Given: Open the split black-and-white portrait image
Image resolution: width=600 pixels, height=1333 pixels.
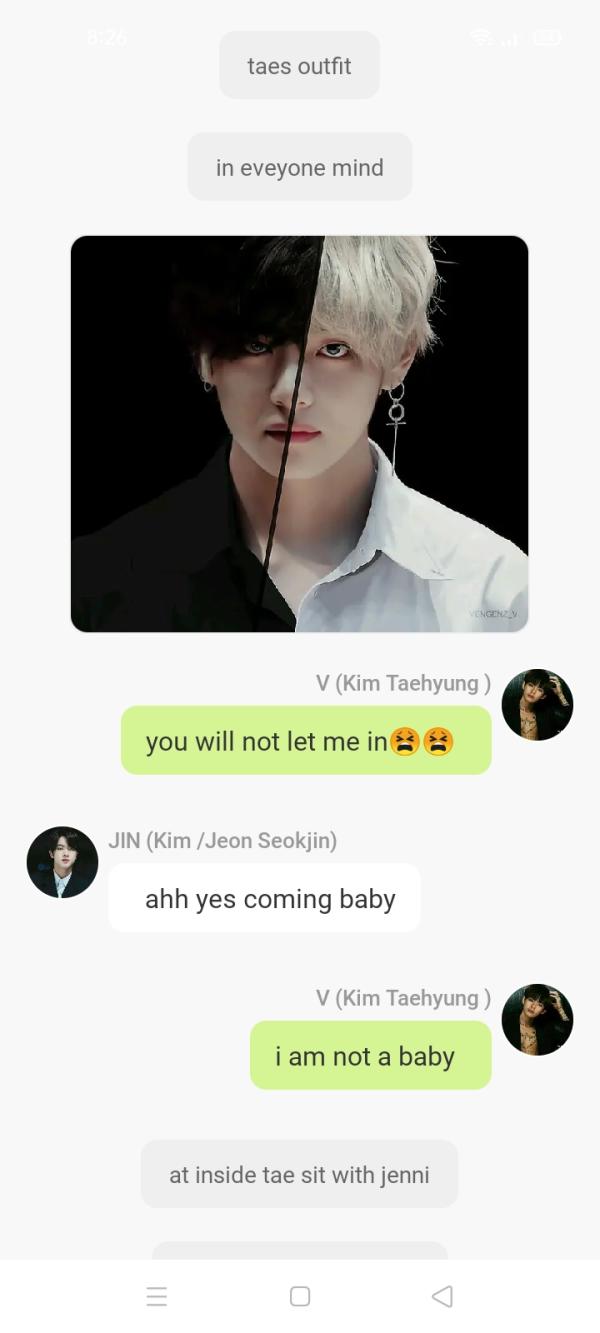Looking at the screenshot, I should pos(299,434).
